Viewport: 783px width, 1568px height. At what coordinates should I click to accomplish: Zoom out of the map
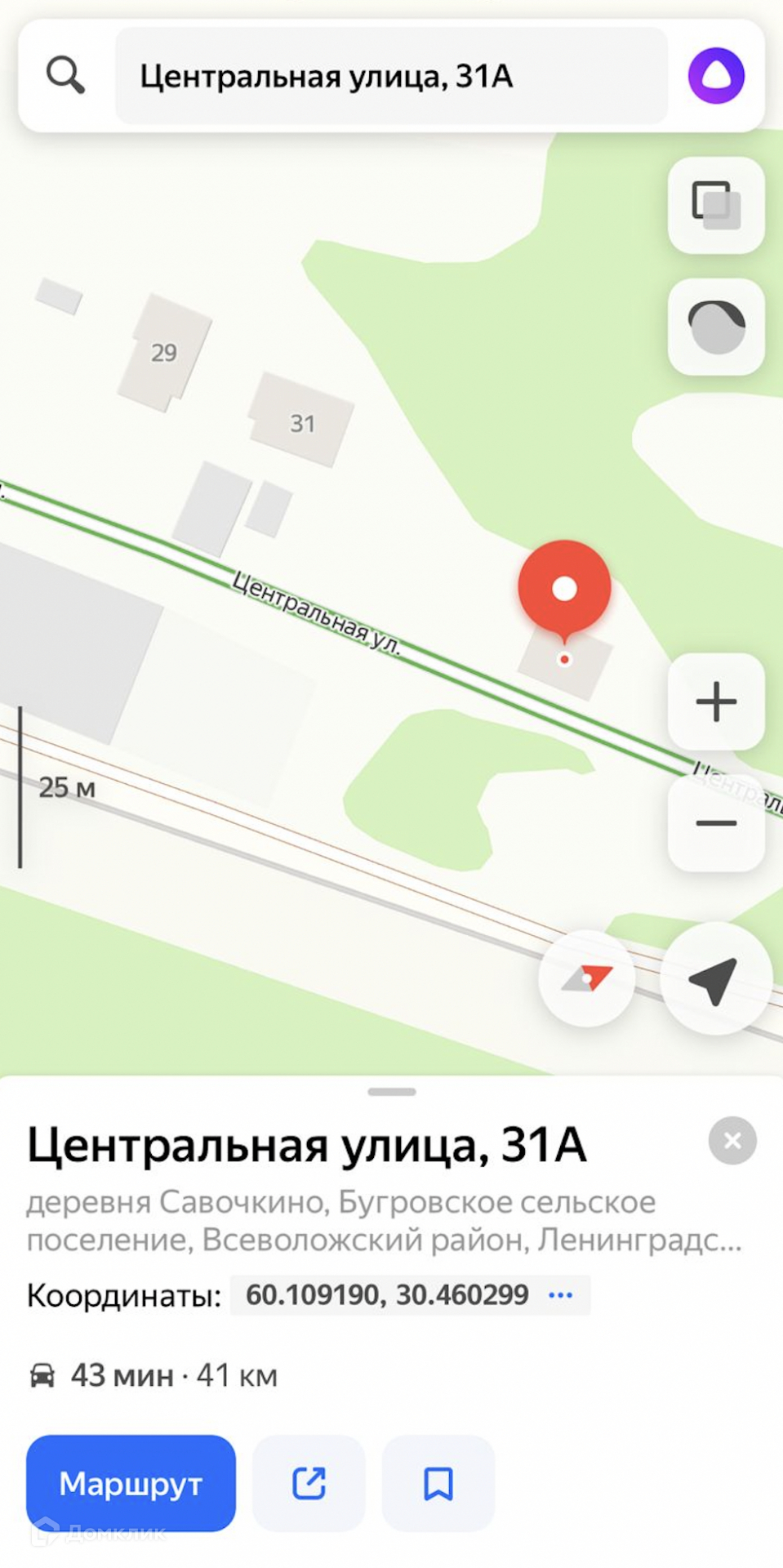pyautogui.click(x=715, y=823)
